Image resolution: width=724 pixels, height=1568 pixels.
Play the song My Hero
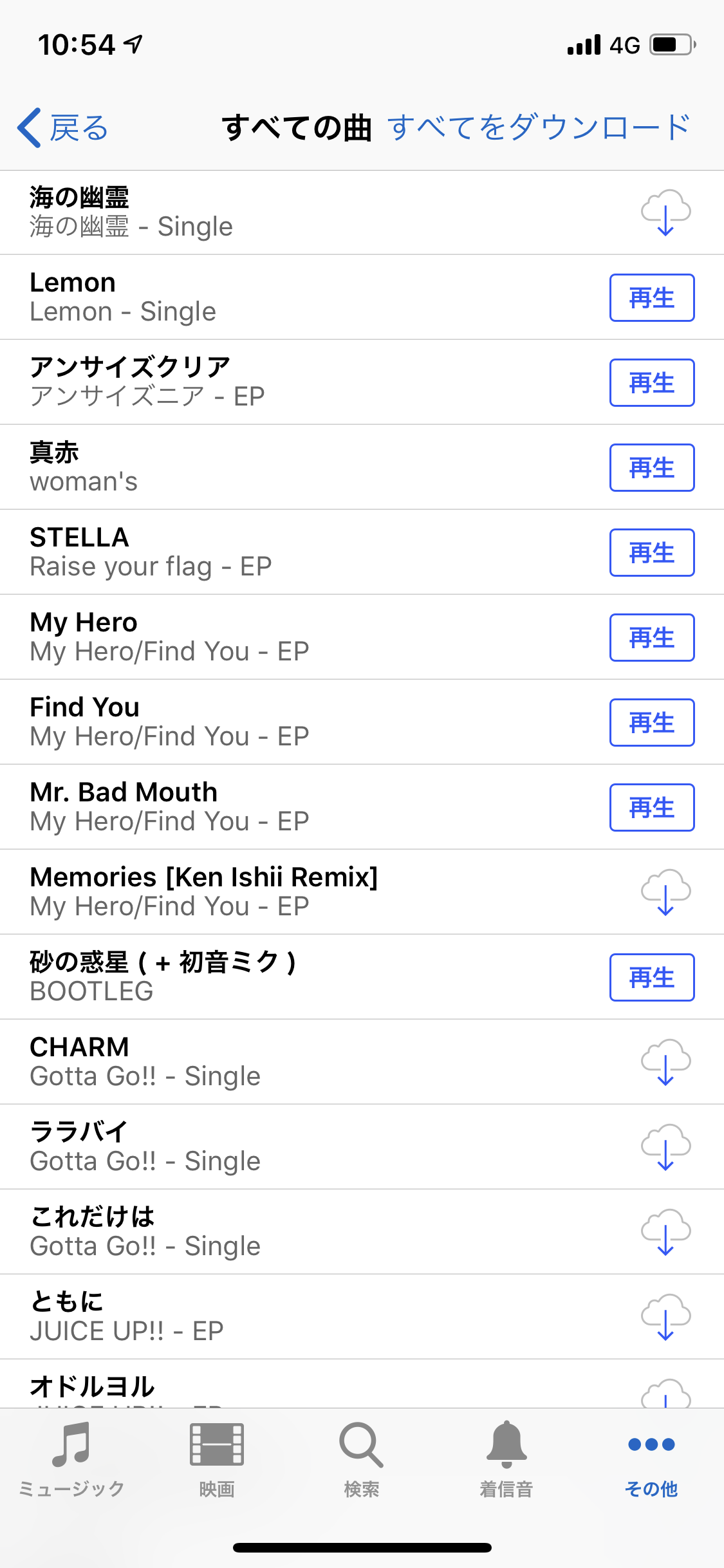point(651,638)
